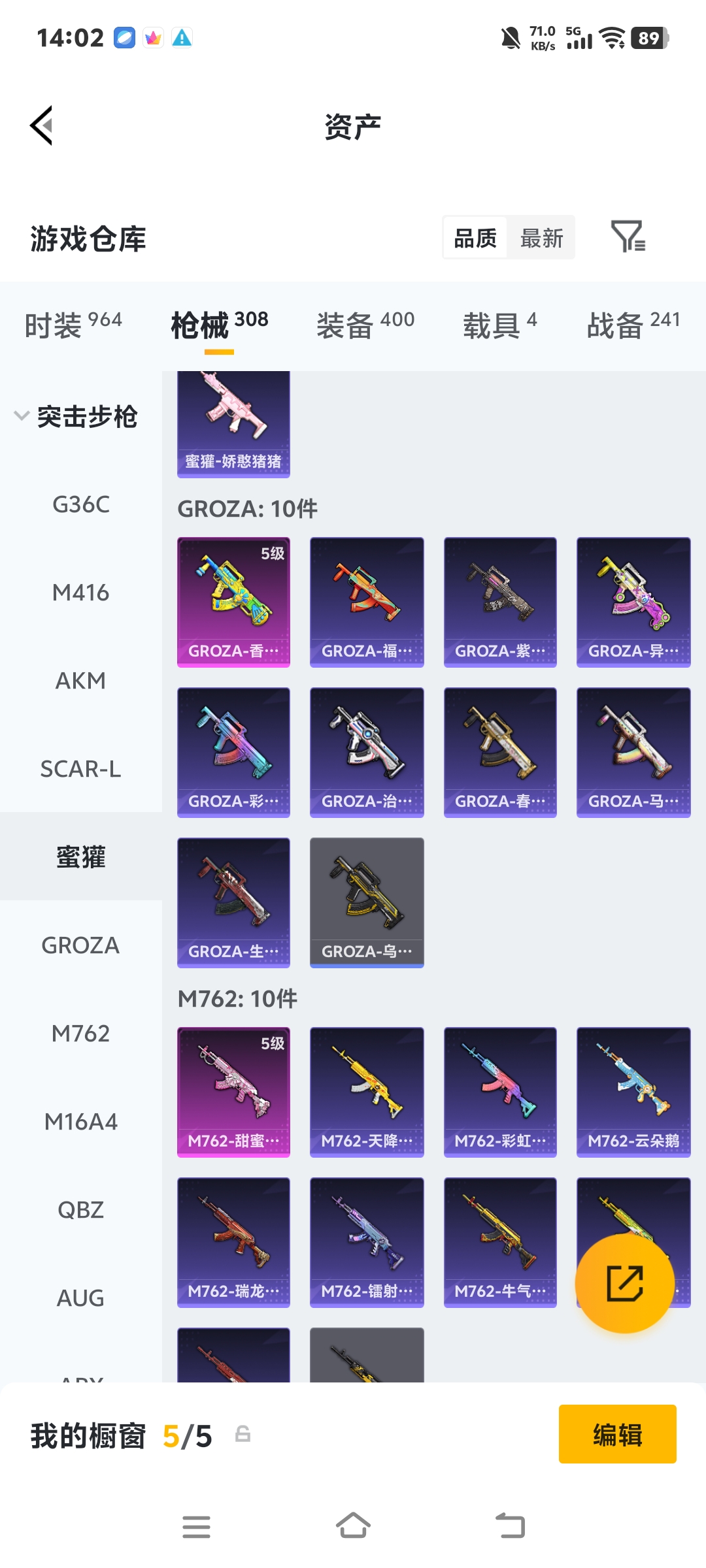Open the filter icon
Viewport: 706px width, 1568px height.
(x=628, y=237)
